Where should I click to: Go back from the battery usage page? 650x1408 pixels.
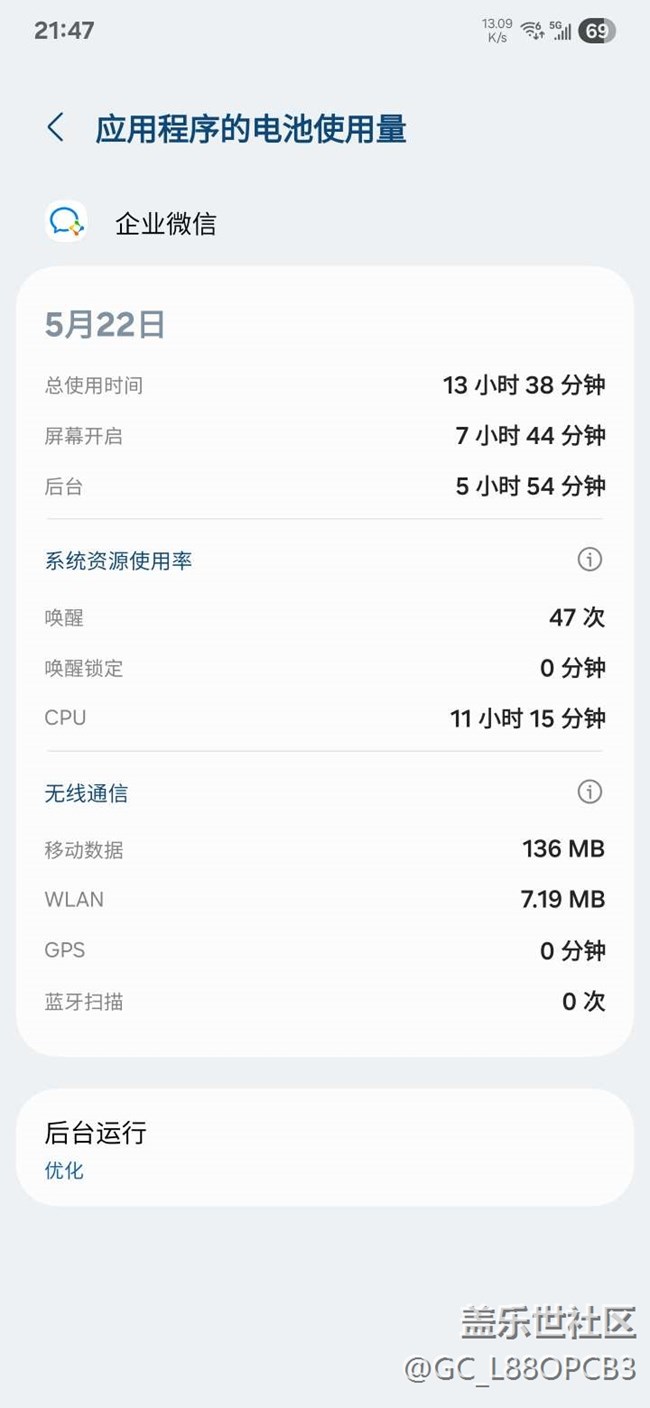pos(56,128)
